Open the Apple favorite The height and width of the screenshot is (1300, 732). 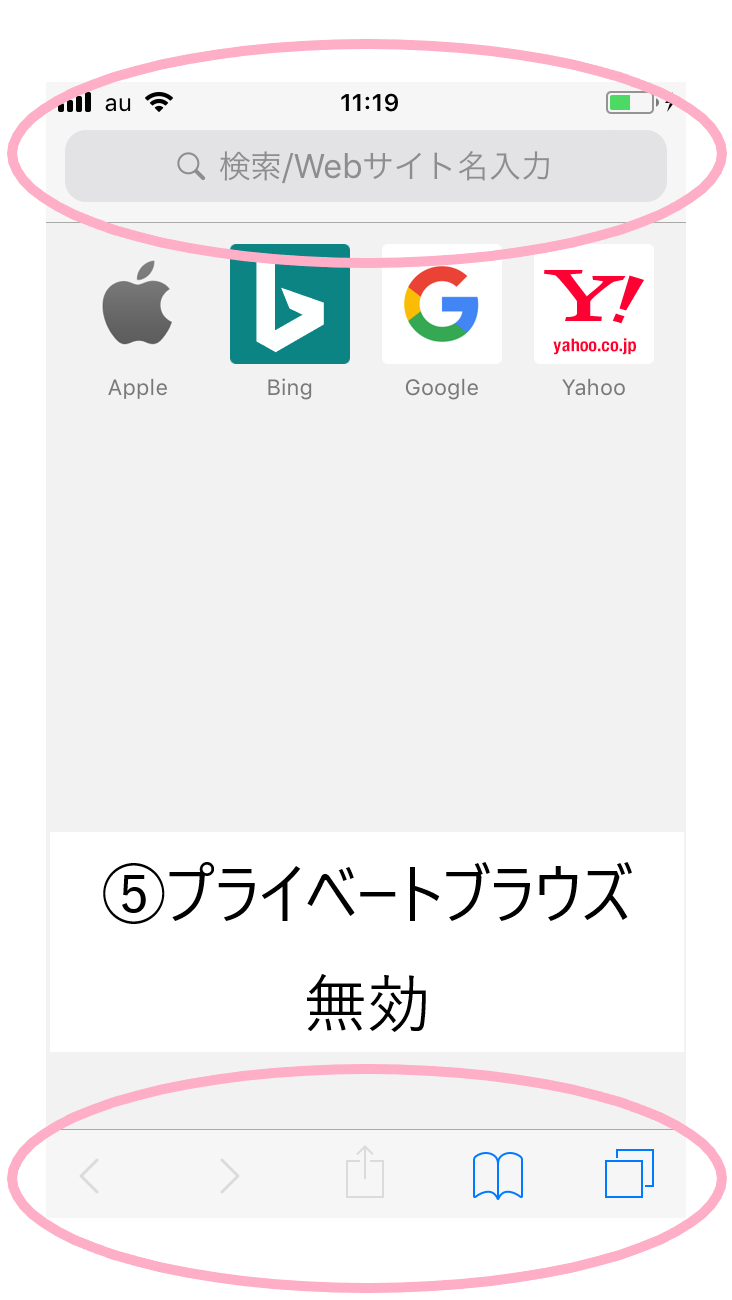(138, 304)
